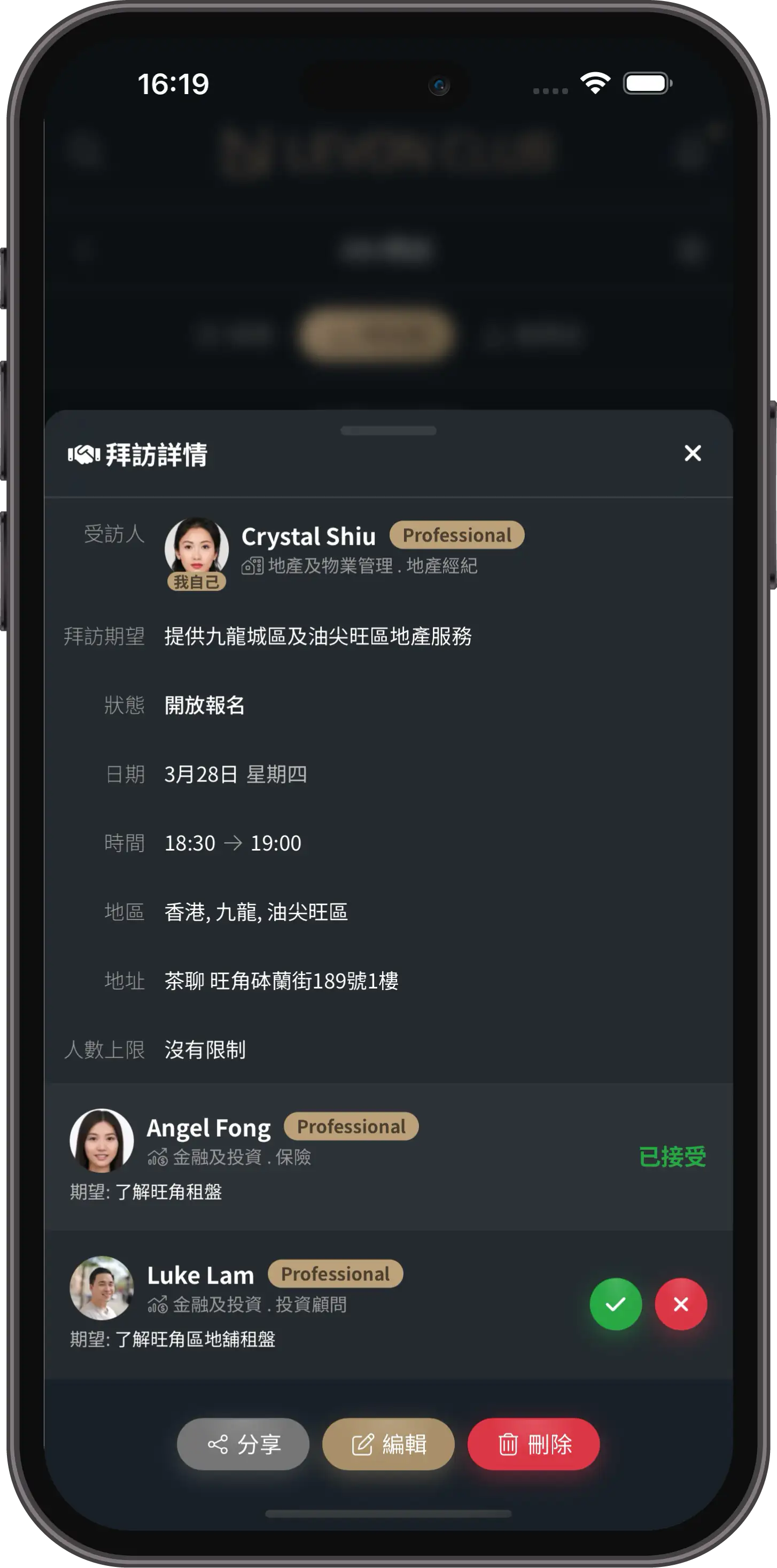
Task: Click the 拜訪詳情 header tab
Action: pos(157,454)
